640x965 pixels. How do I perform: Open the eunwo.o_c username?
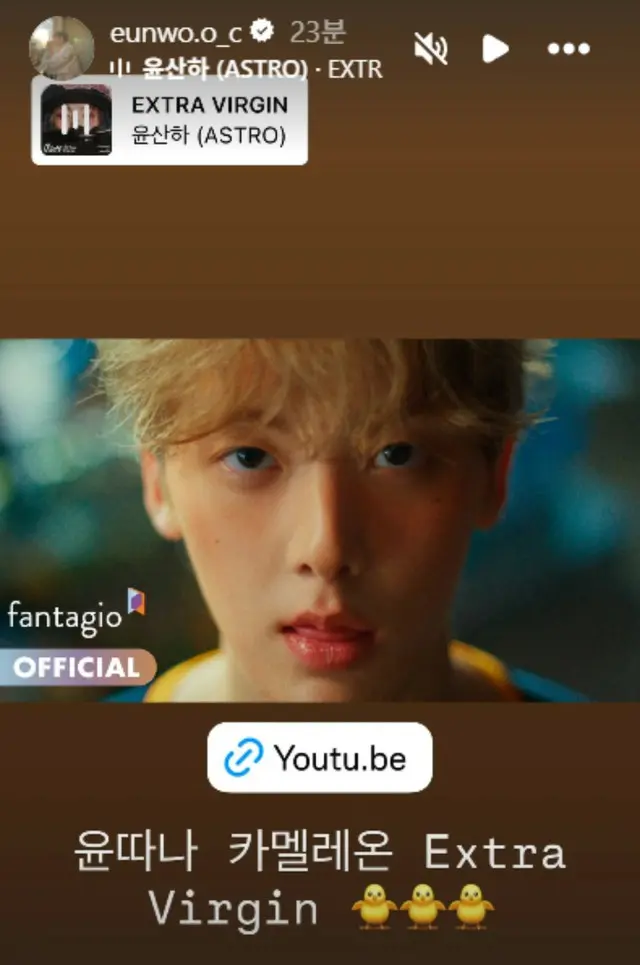coord(176,32)
